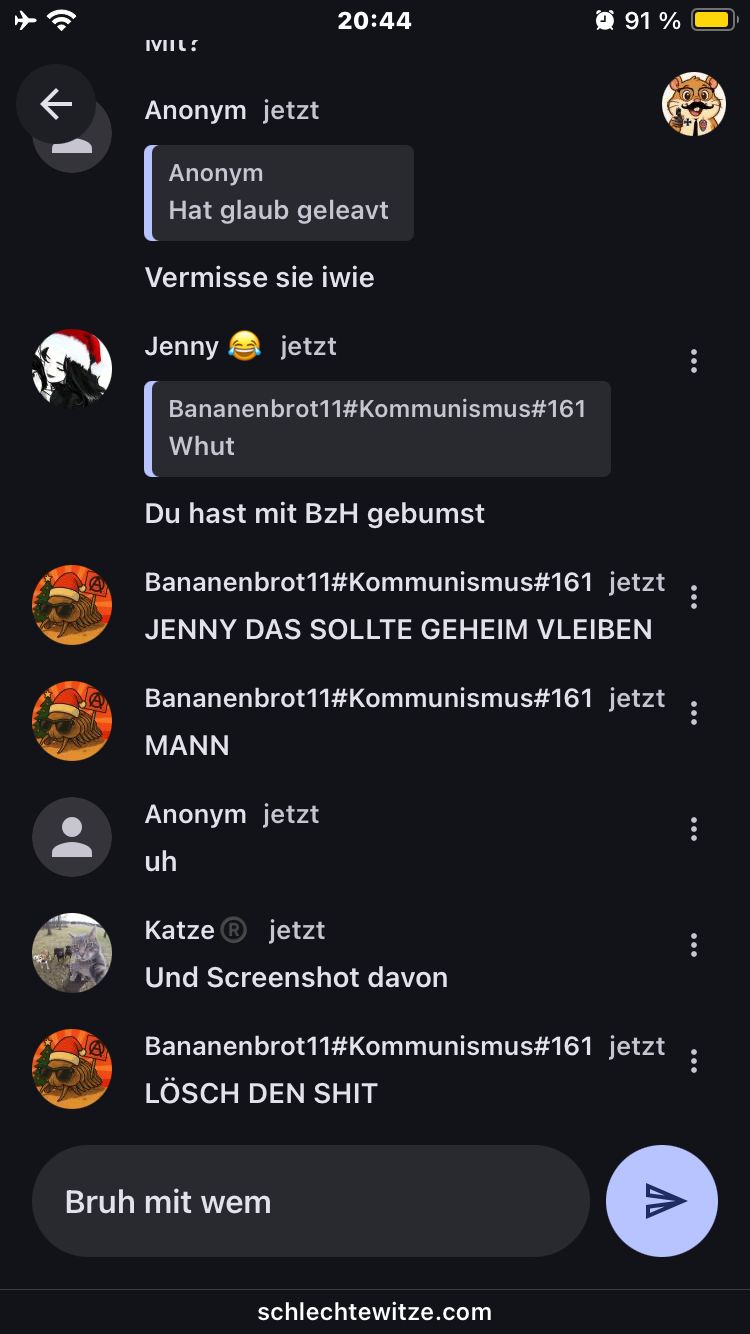This screenshot has height=1334, width=750.
Task: View Jenny's profile avatar
Action: (x=72, y=368)
